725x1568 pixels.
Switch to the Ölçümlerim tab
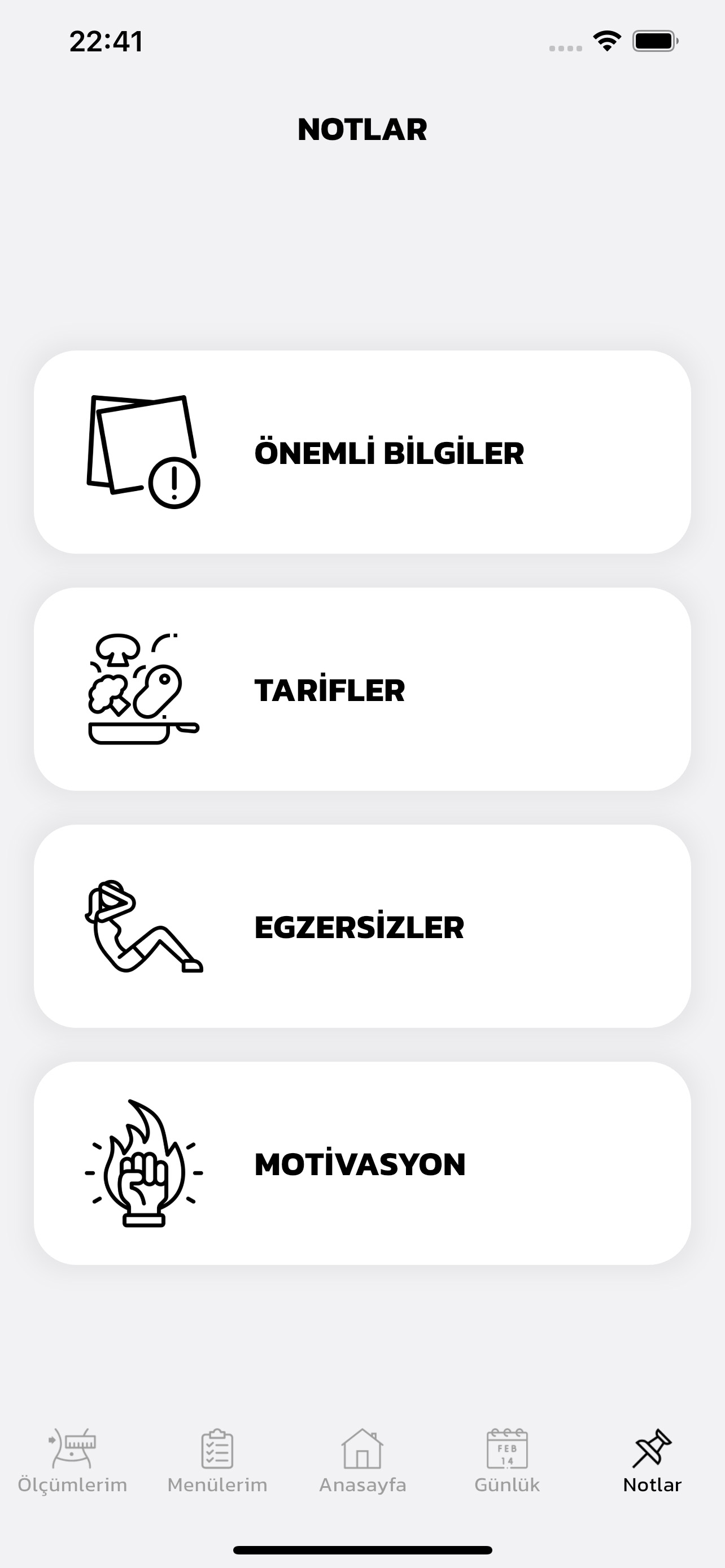coord(72,1461)
